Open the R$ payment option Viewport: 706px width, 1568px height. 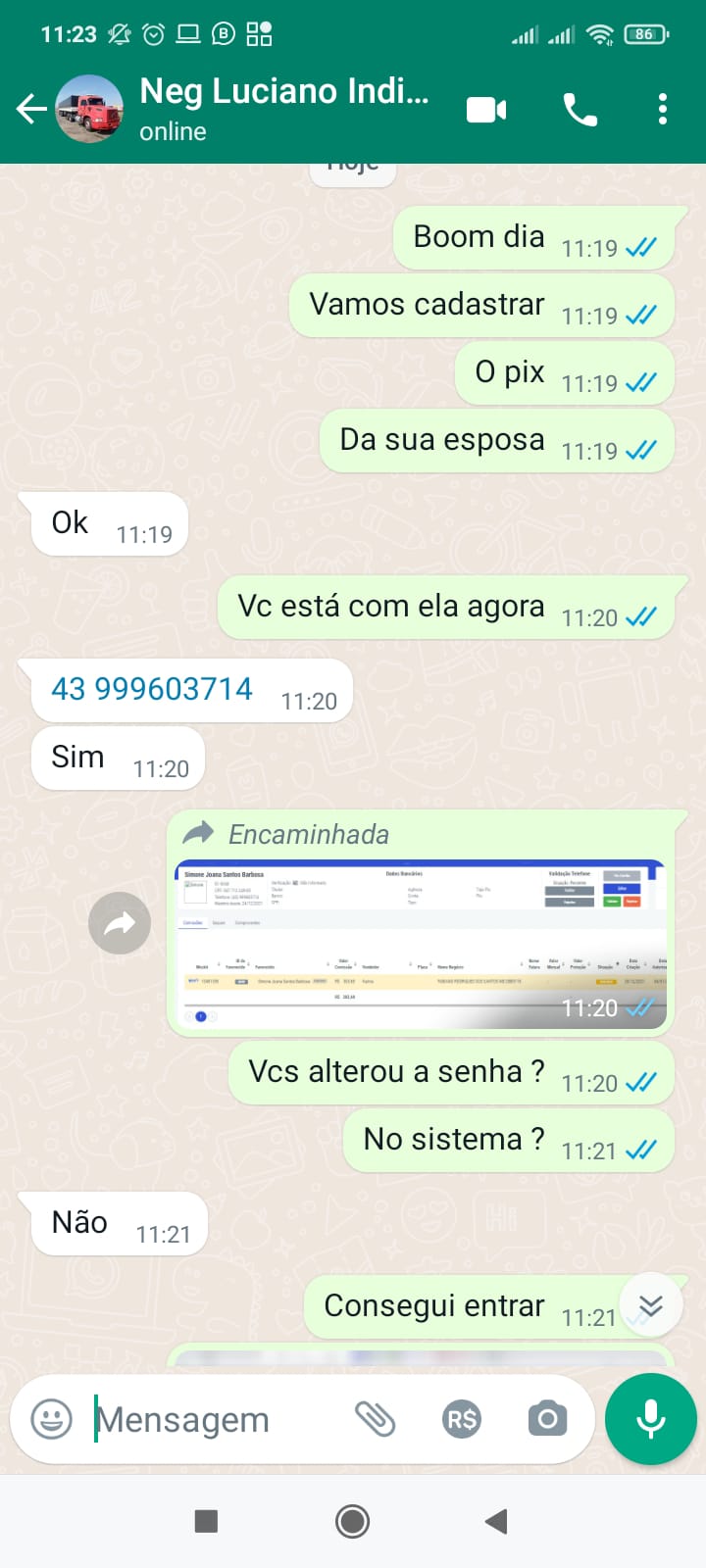(462, 1419)
